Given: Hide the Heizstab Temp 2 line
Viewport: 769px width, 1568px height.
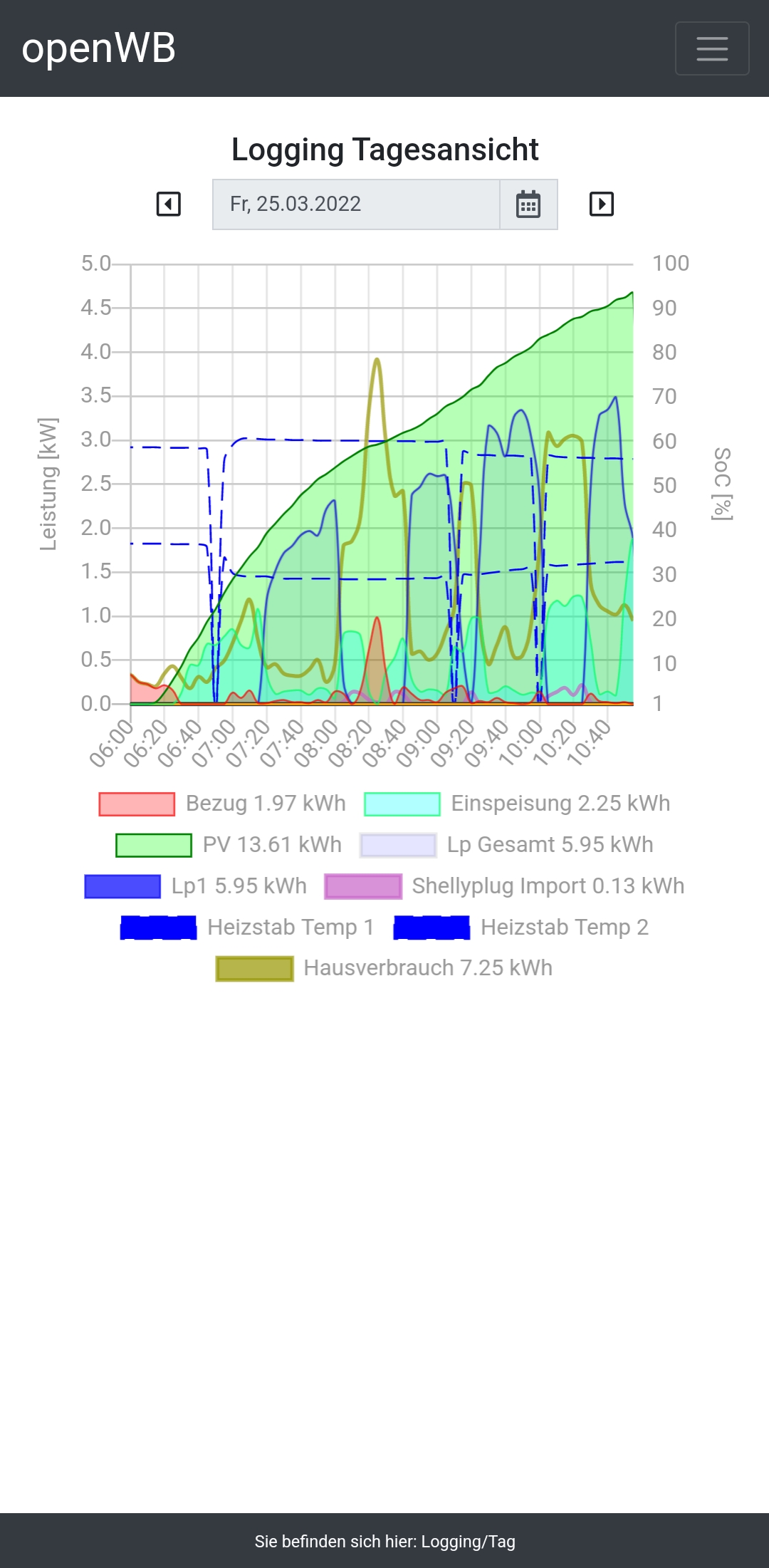Looking at the screenshot, I should coord(521,928).
